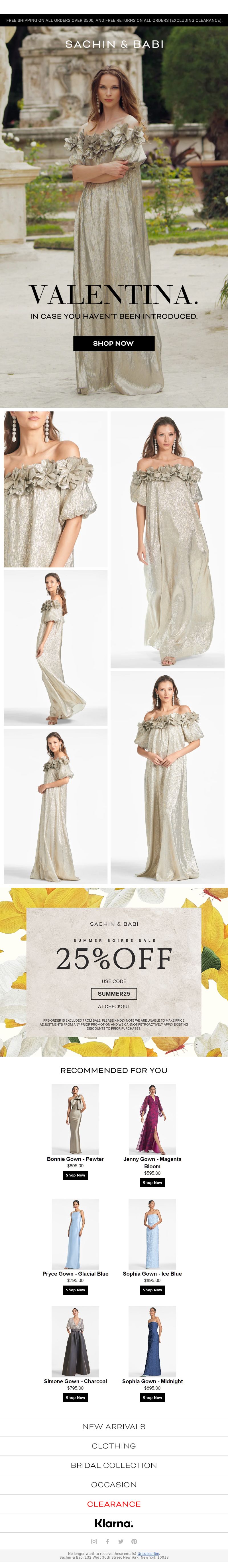Open the Facebook icon in footer
The image size is (228, 1568).
pyautogui.click(x=107, y=1541)
